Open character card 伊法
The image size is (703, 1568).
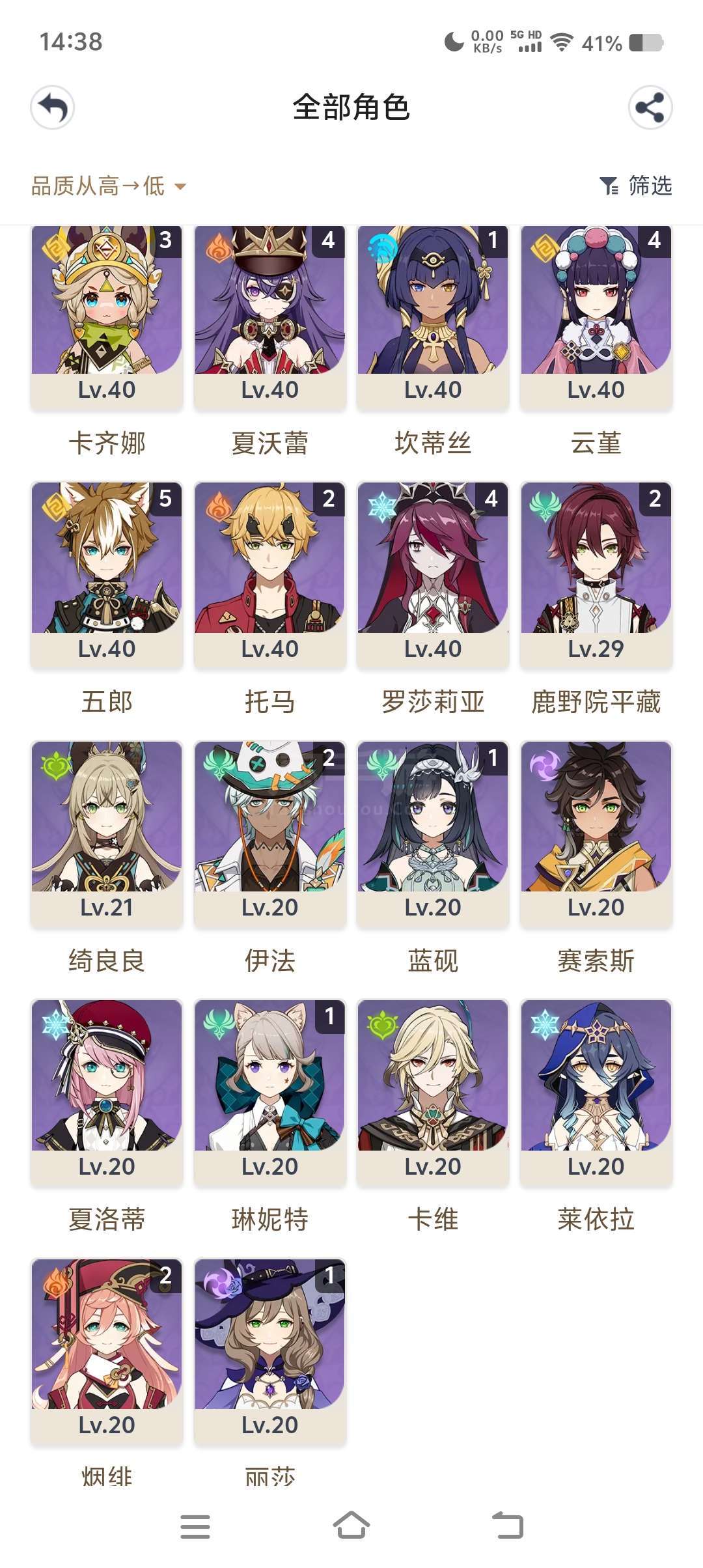pyautogui.click(x=270, y=834)
